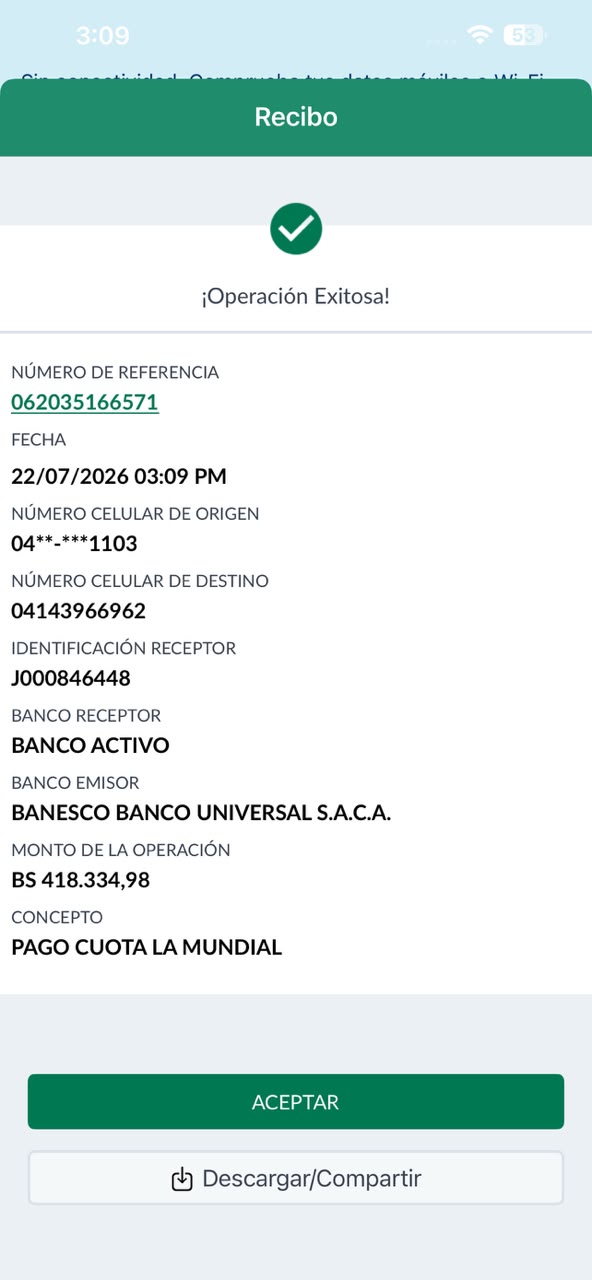Viewport: 592px width, 1280px height.
Task: Tap reference number 062035166571 link
Action: pos(85,403)
